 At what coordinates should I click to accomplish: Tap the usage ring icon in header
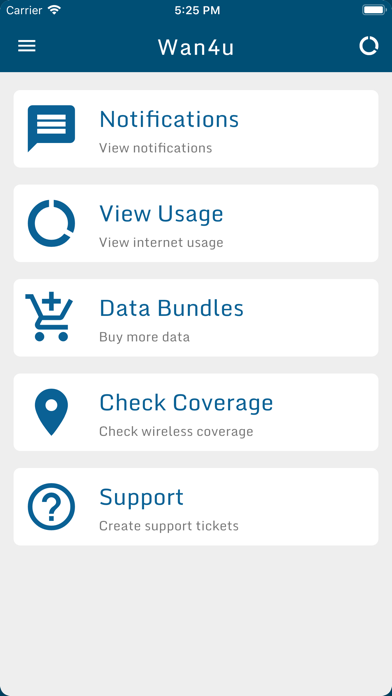(x=368, y=46)
